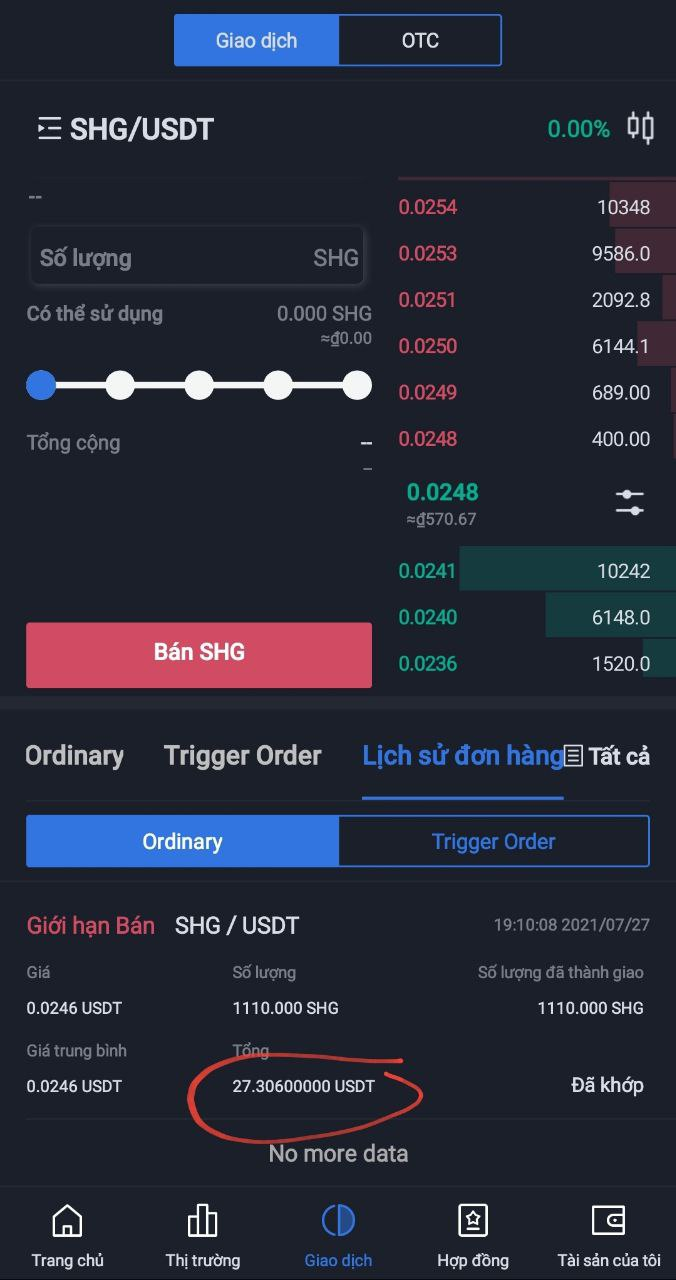This screenshot has width=676, height=1280.
Task: Select the Giao dịch top tab
Action: [x=256, y=41]
